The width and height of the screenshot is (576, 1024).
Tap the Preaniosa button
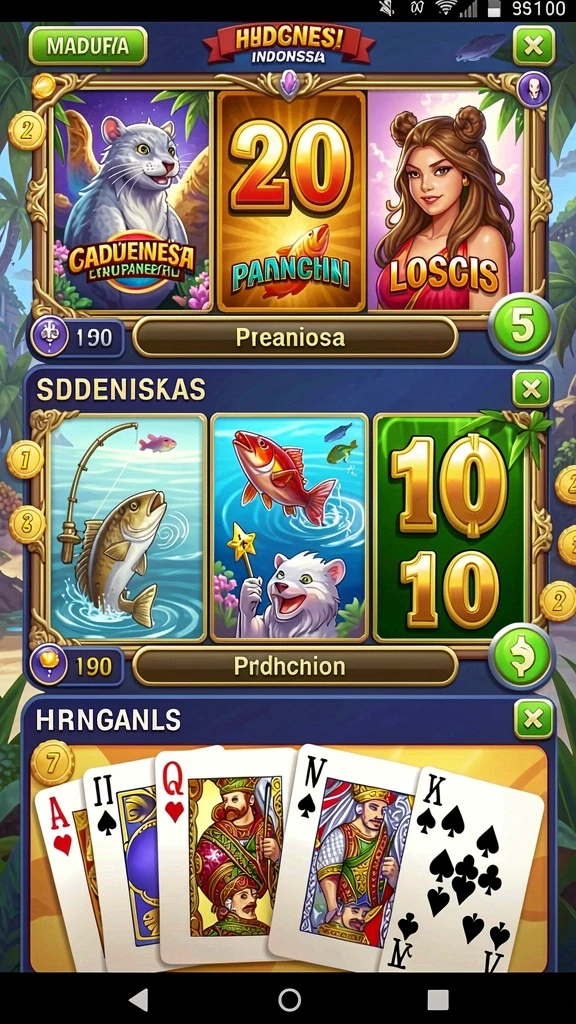tap(295, 338)
